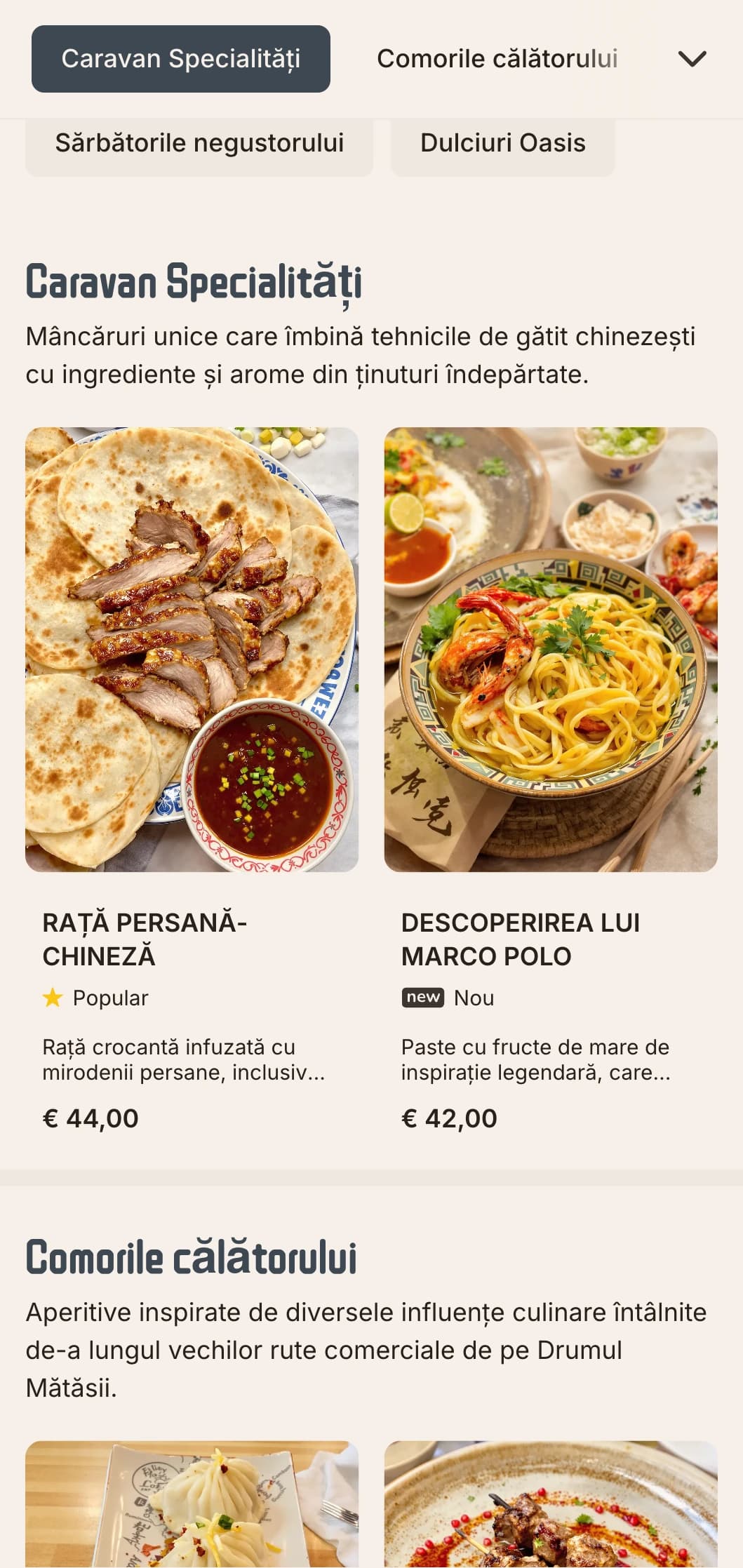Screen dimensions: 743x1568
Task: Open the Rață Persană-Chineză dish card
Action: click(x=192, y=650)
